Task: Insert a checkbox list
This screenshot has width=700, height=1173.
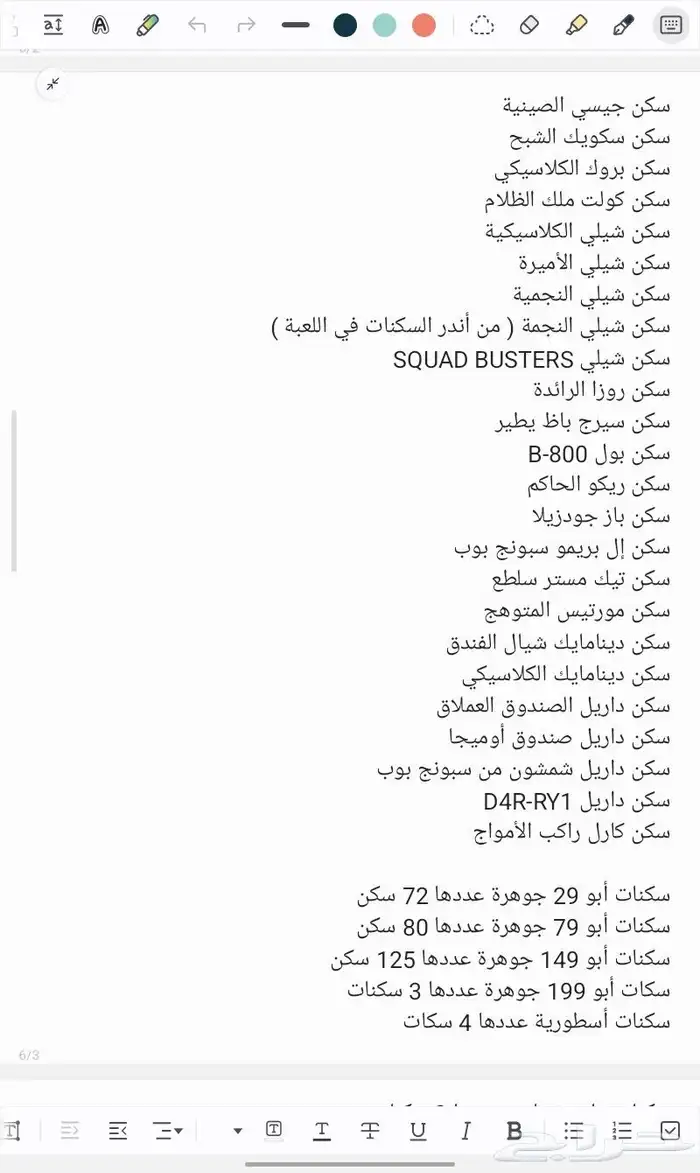Action: pyautogui.click(x=670, y=1131)
